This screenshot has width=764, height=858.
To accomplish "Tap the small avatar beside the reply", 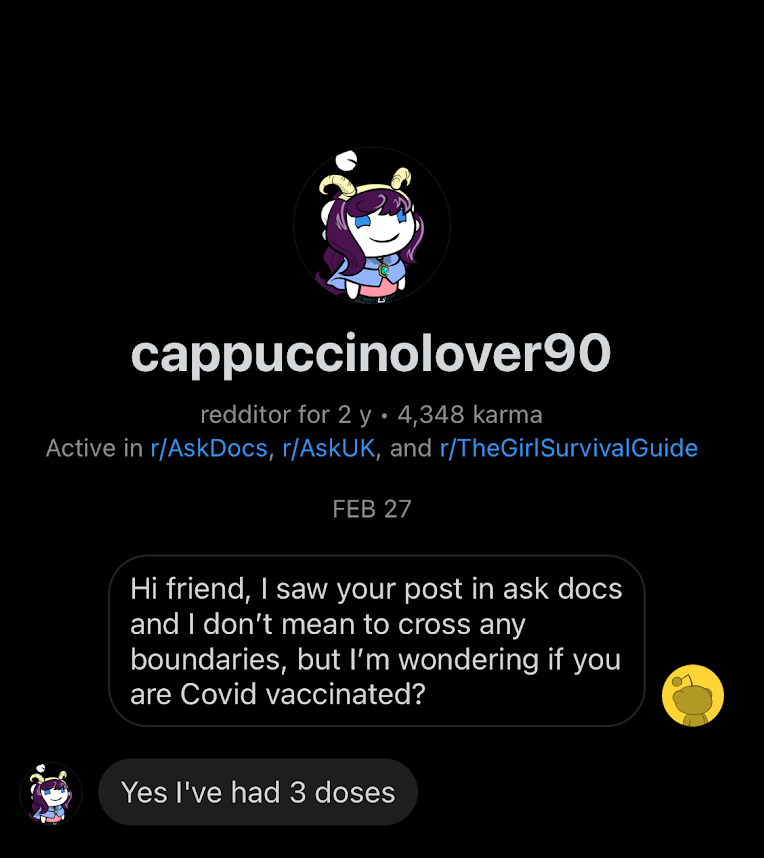I will 51,793.
